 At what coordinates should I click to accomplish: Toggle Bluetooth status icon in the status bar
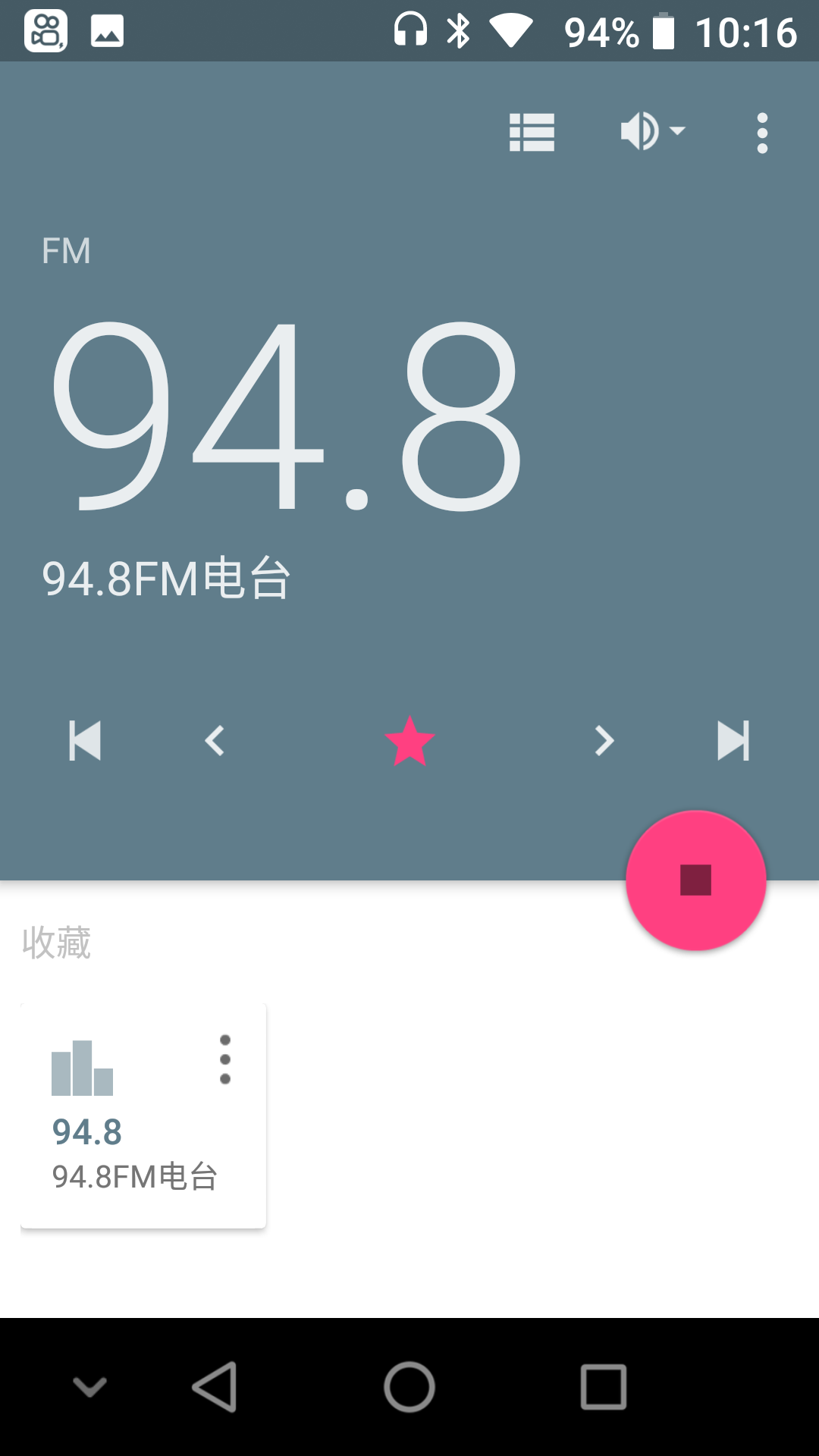pyautogui.click(x=457, y=30)
